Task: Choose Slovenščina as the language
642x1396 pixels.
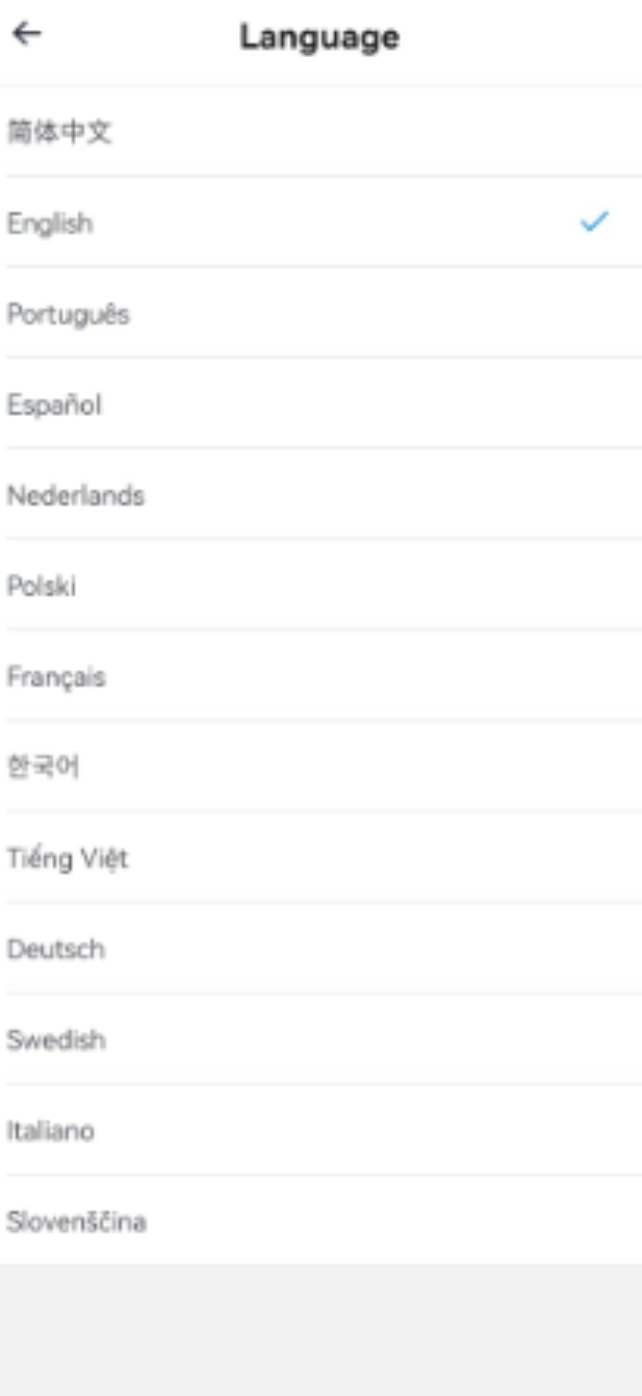Action: coord(76,1221)
